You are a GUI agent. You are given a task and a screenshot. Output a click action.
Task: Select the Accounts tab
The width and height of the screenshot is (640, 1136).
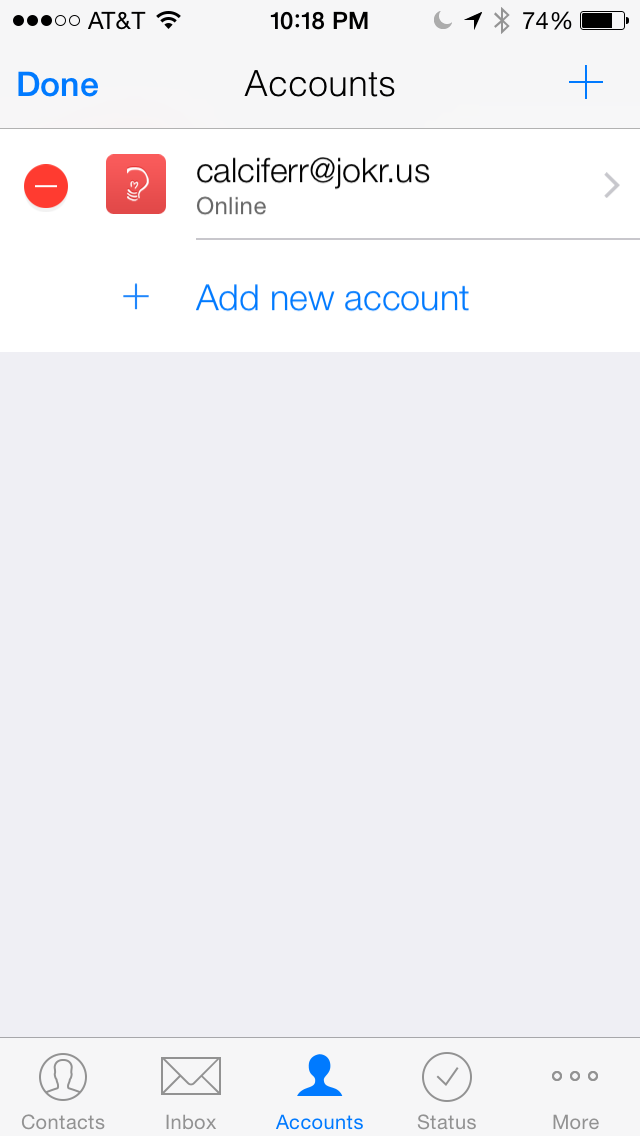click(x=320, y=1090)
